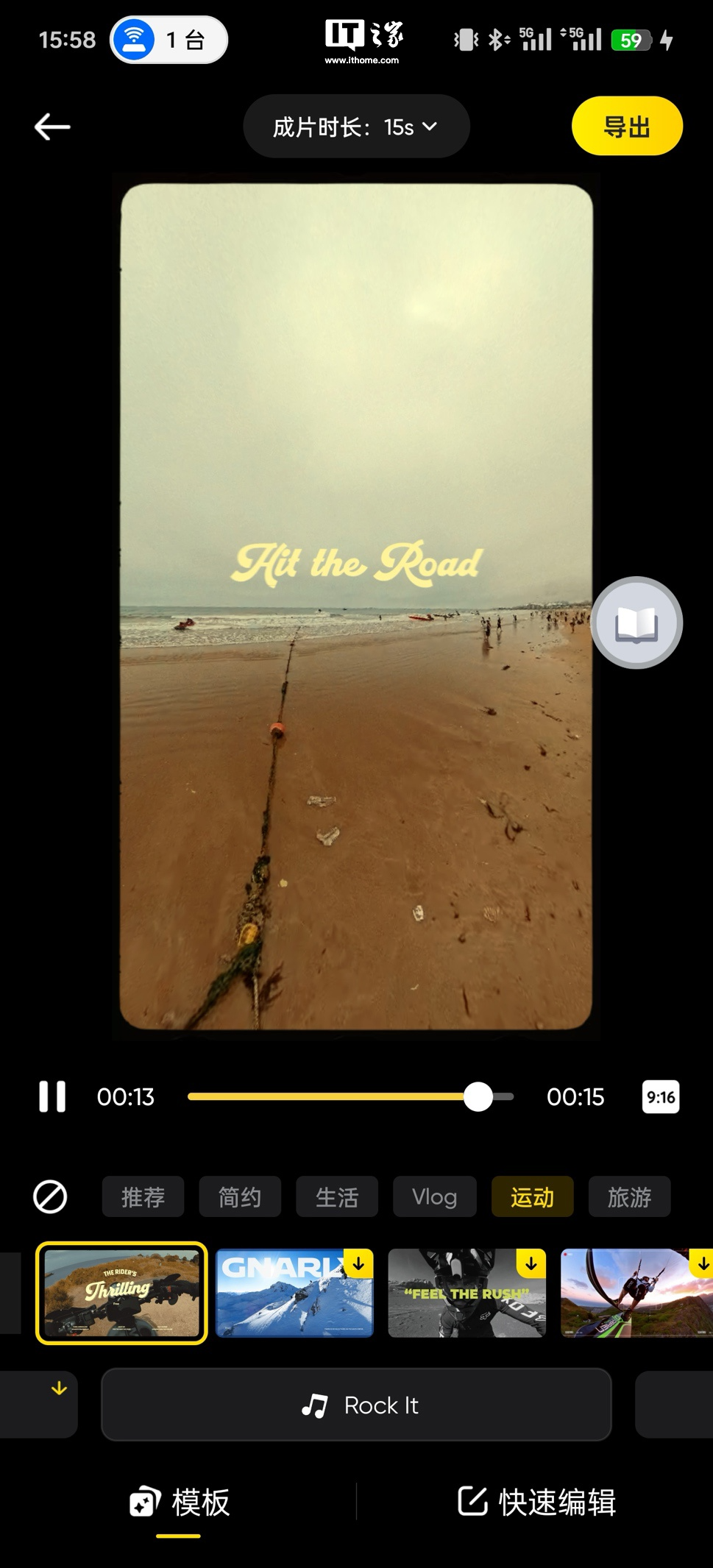The image size is (713, 1568).
Task: Switch to 快速编辑 quick edit tab
Action: pyautogui.click(x=536, y=1503)
